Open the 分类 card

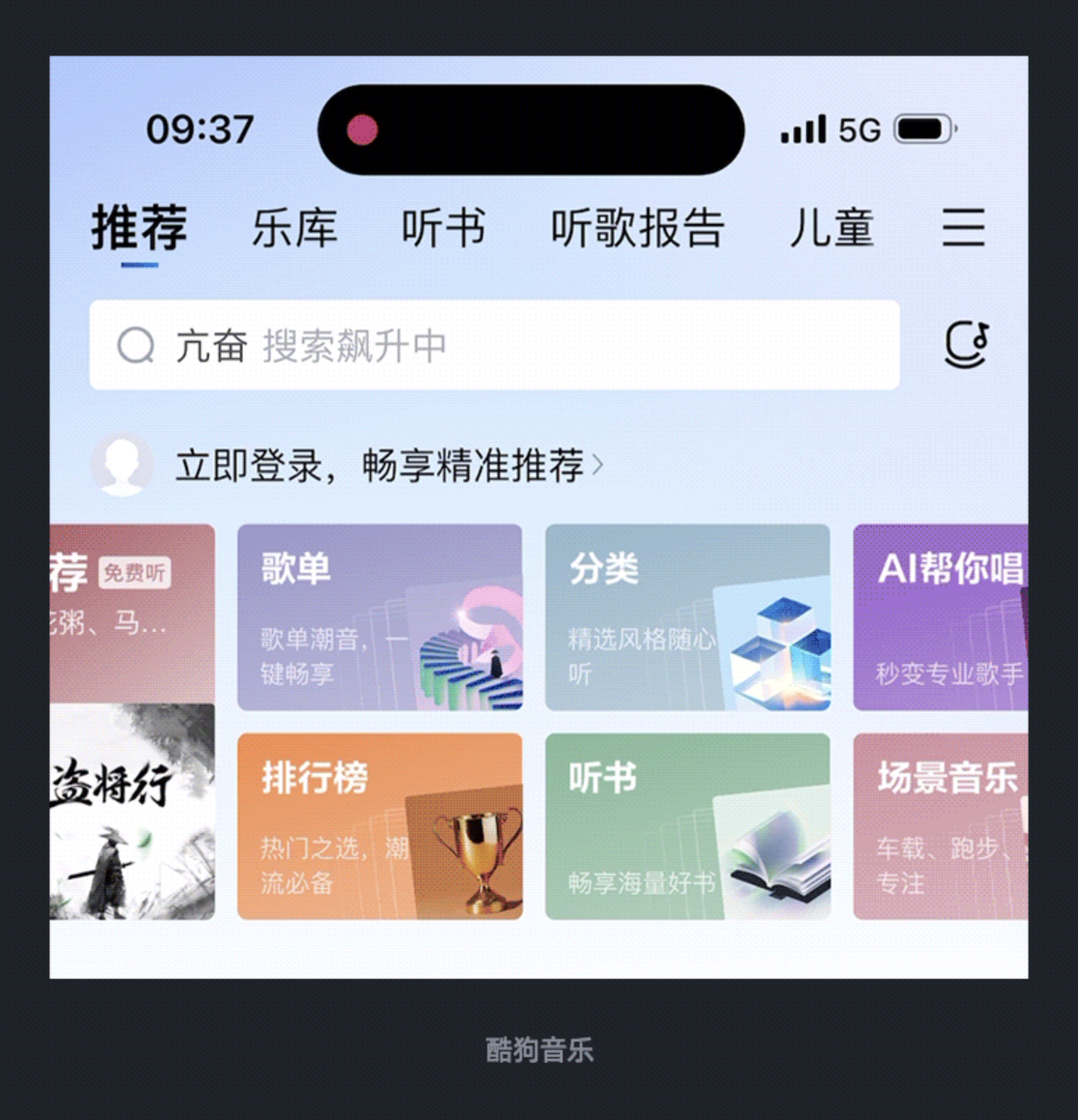click(x=687, y=617)
